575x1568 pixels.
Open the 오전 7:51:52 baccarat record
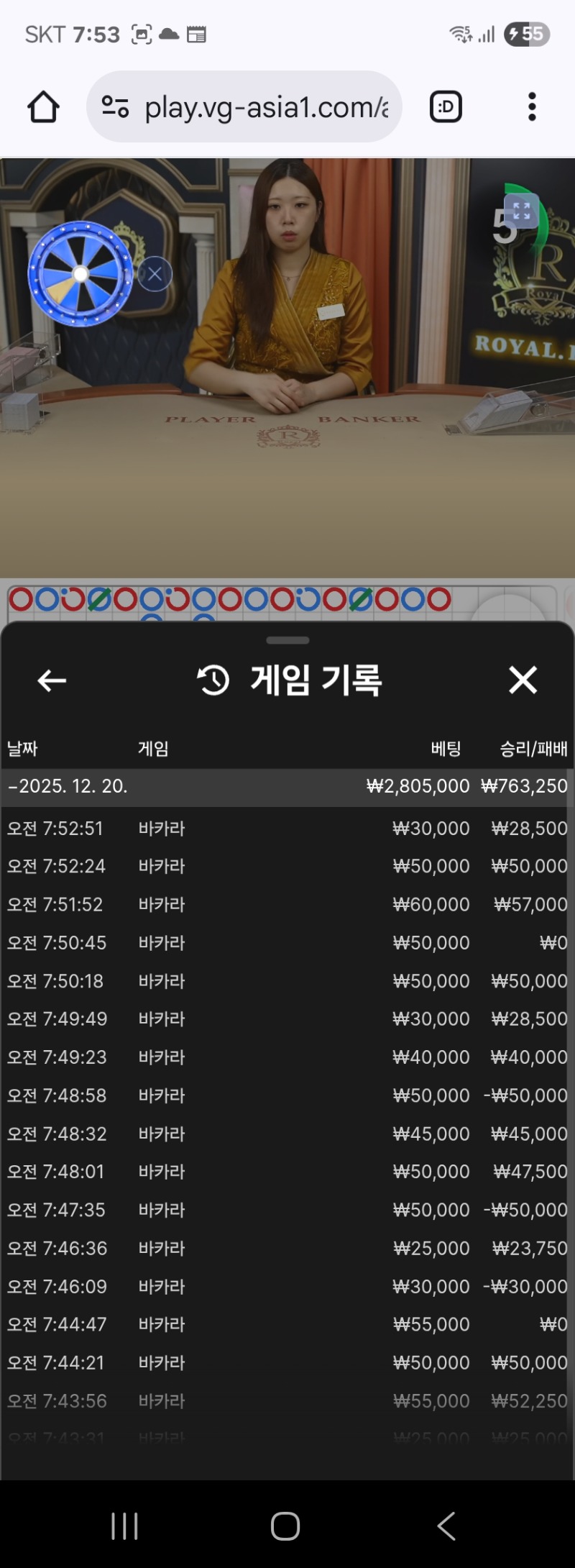coord(286,904)
